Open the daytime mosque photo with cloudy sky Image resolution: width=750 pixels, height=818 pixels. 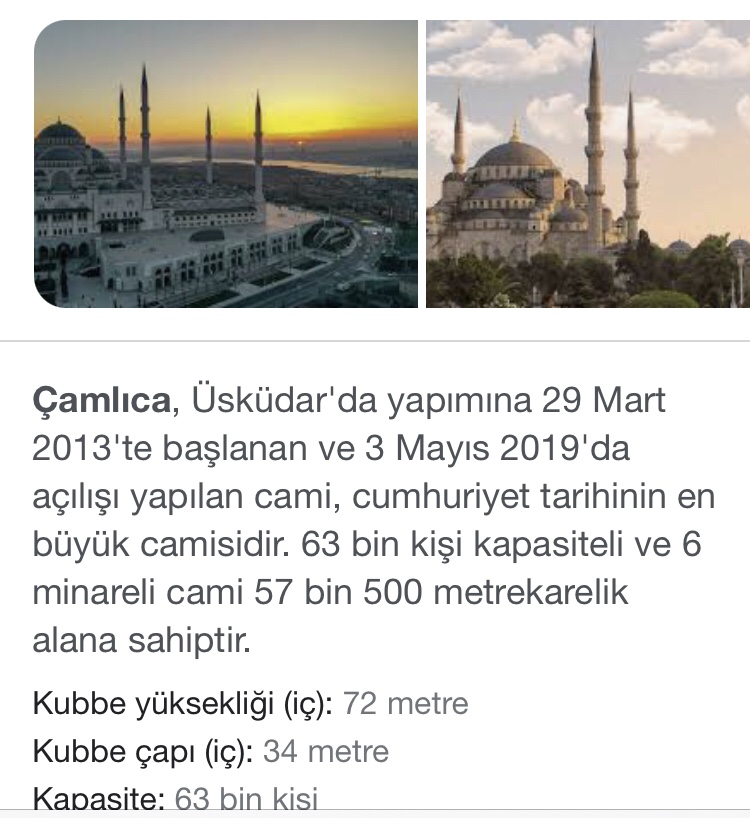pyautogui.click(x=588, y=164)
